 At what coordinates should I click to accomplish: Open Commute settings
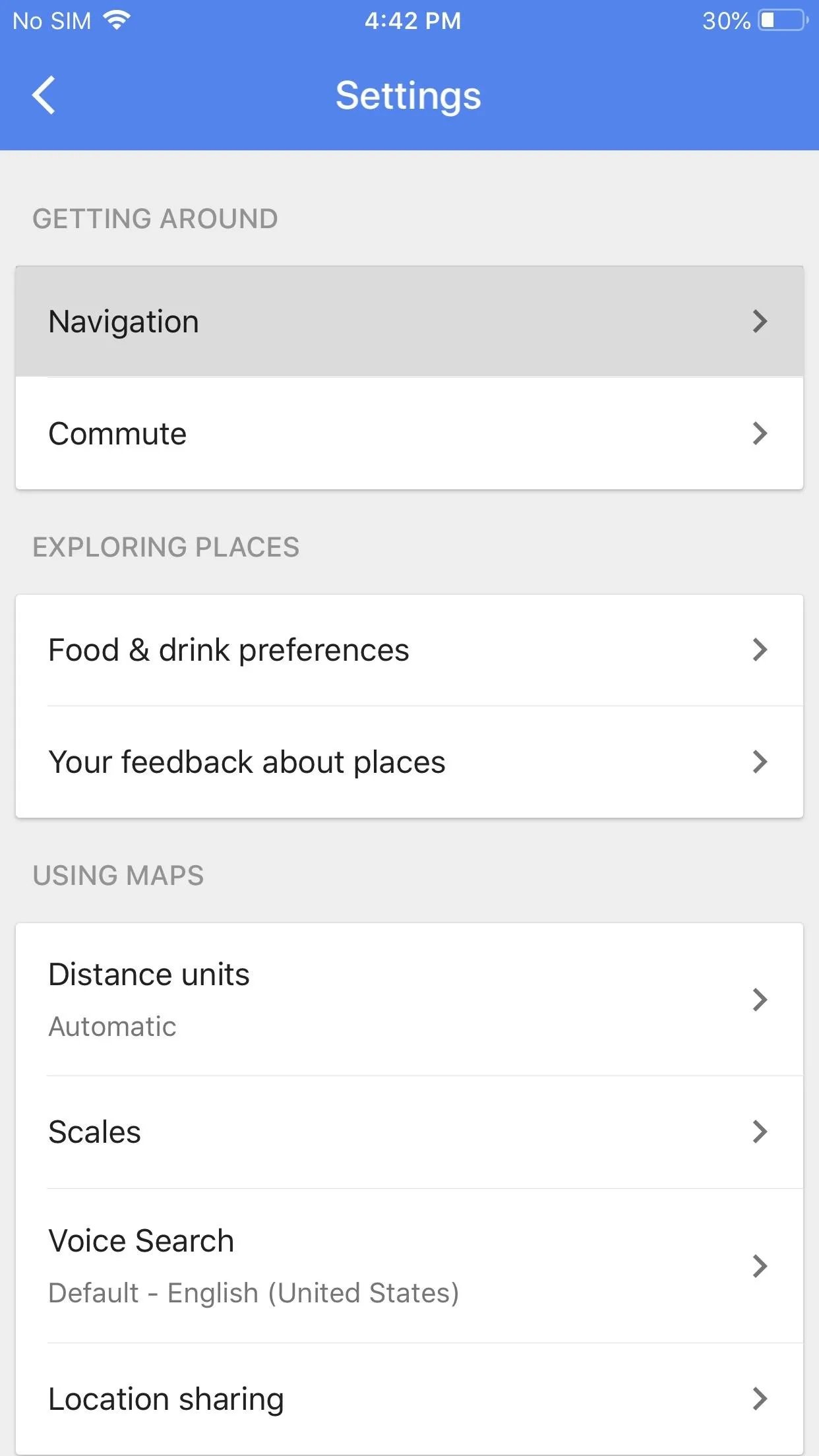tap(409, 433)
